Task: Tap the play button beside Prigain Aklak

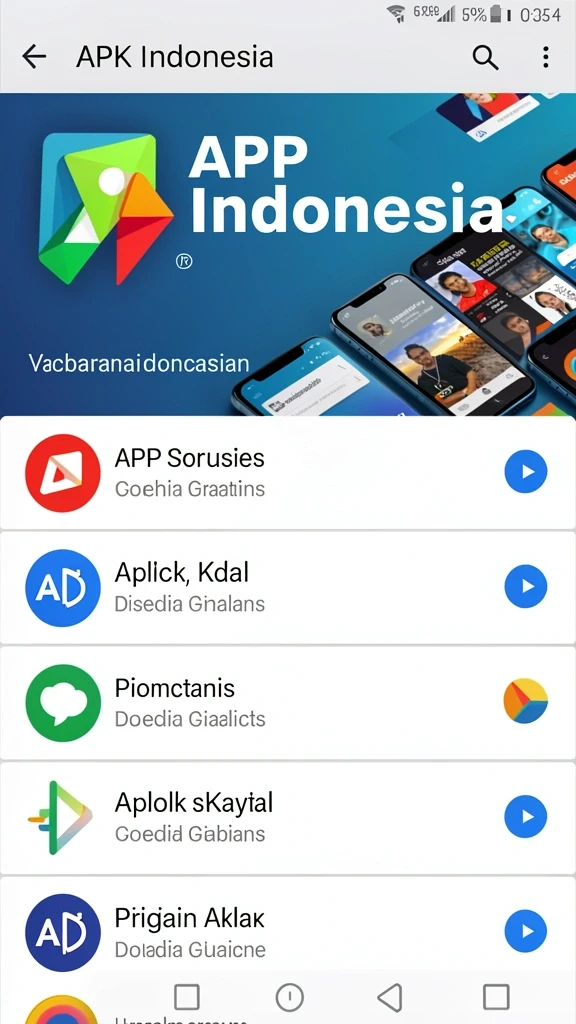Action: (x=526, y=931)
